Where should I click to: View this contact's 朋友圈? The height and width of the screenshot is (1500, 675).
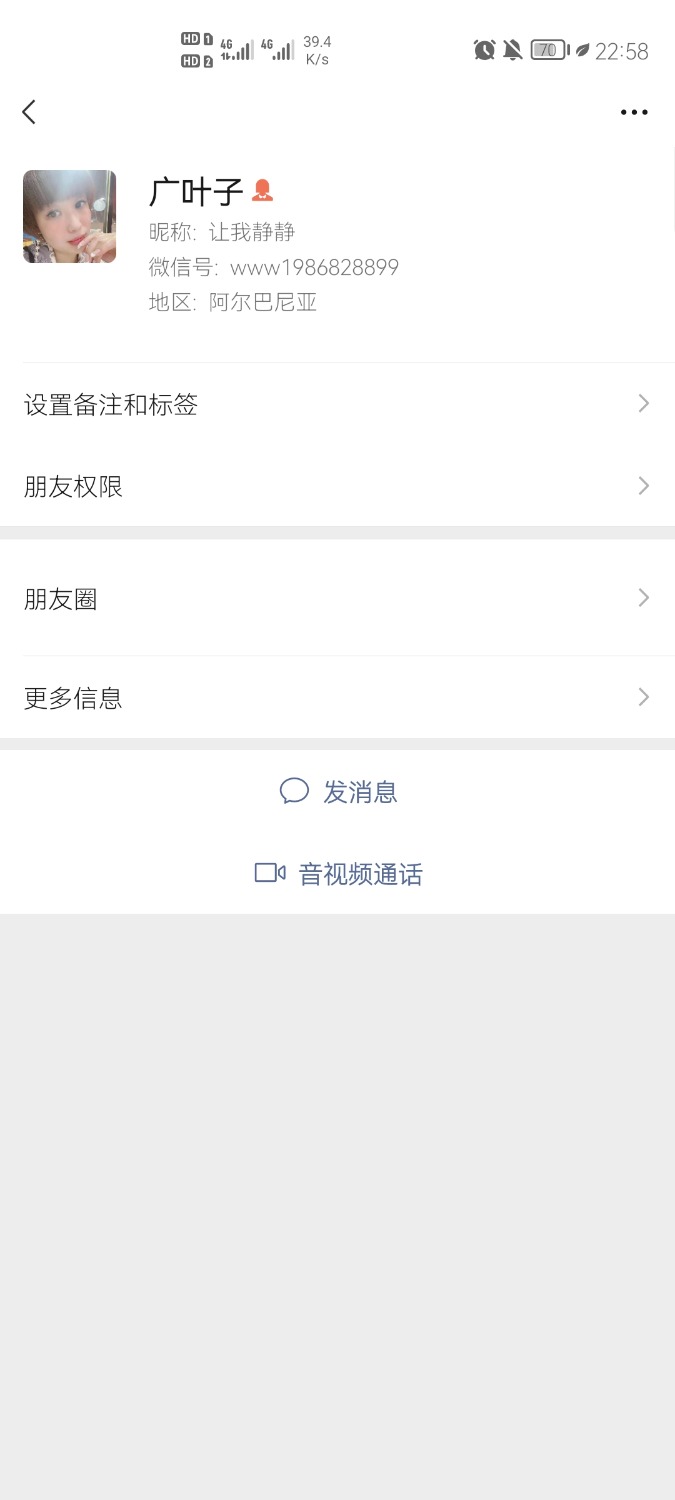[337, 599]
